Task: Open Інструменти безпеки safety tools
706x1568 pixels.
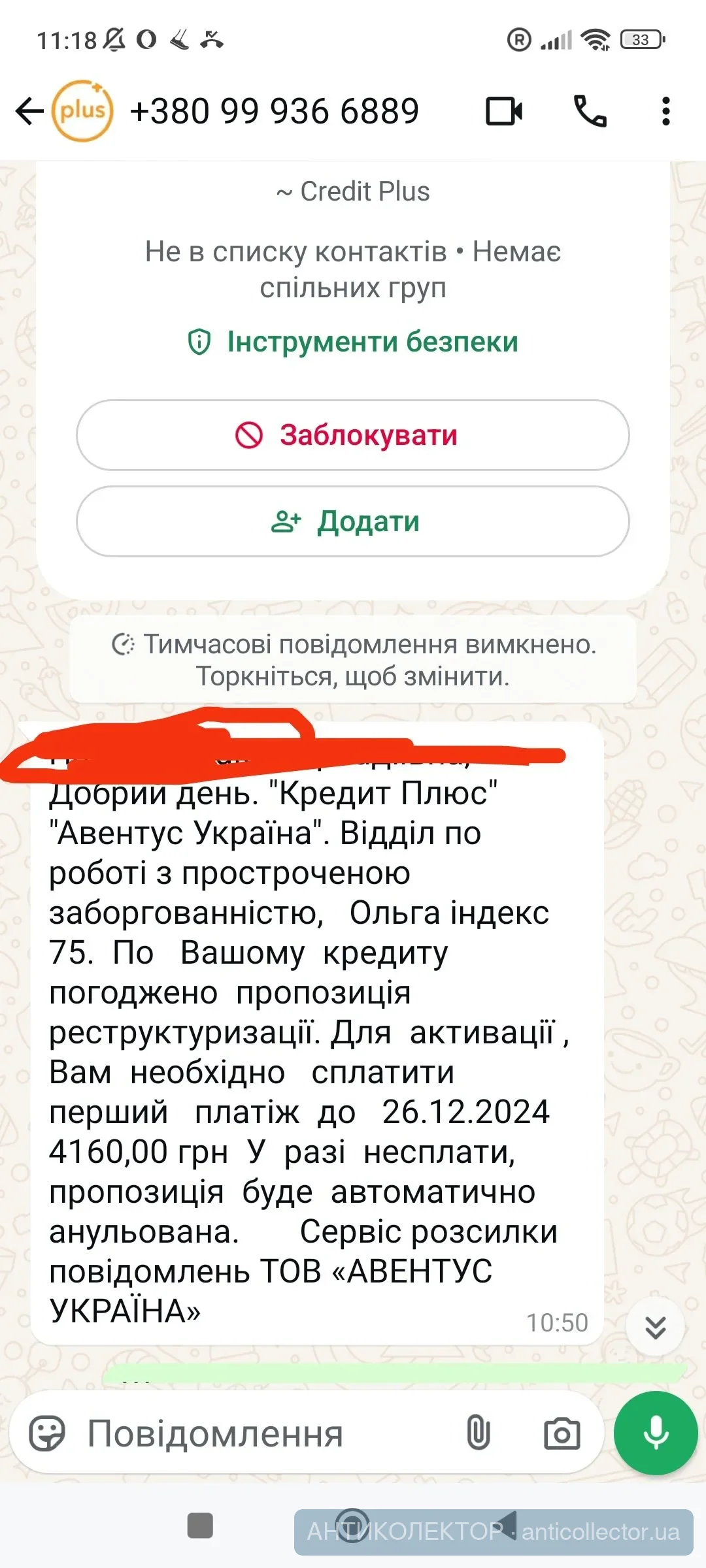Action: point(353,342)
